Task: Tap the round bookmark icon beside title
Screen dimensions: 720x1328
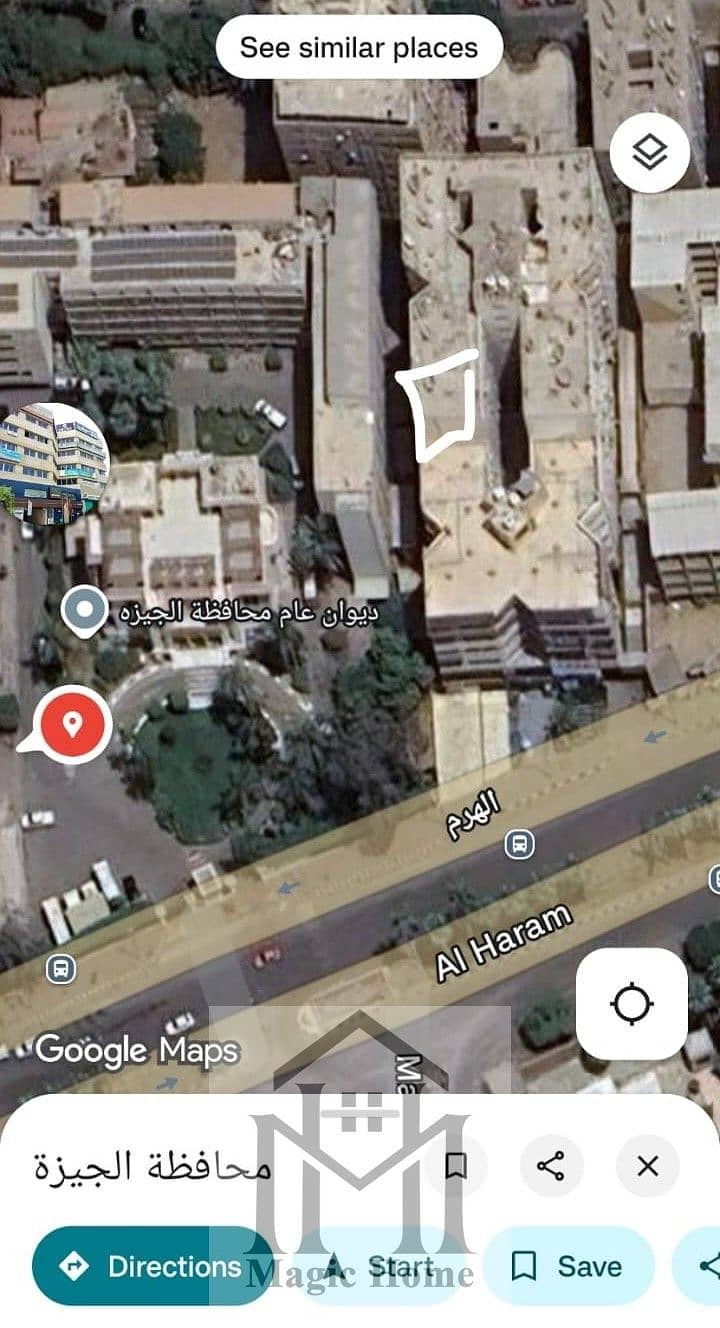Action: point(456,1166)
